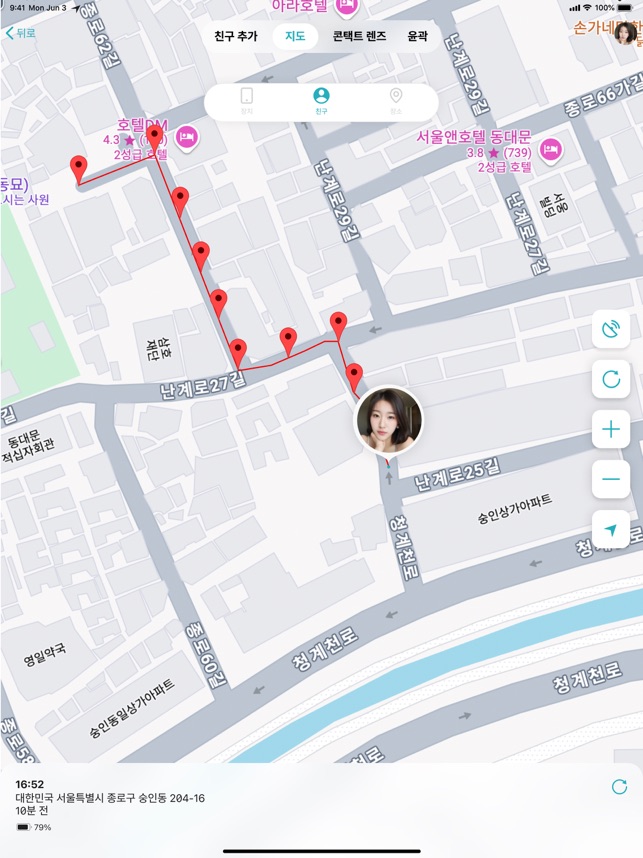Viewport: 643px width, 858px height.
Task: Open the 서울앤호텔 동대문 hotel marker
Action: click(x=549, y=150)
